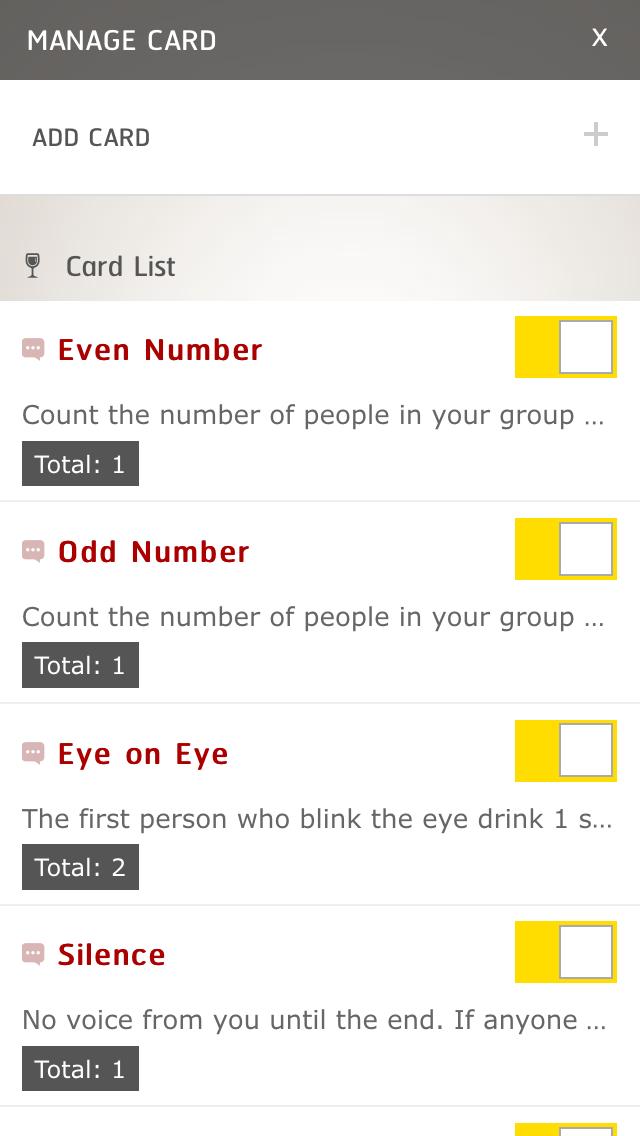This screenshot has height=1136, width=640.
Task: Close the Manage Card screen
Action: point(599,38)
